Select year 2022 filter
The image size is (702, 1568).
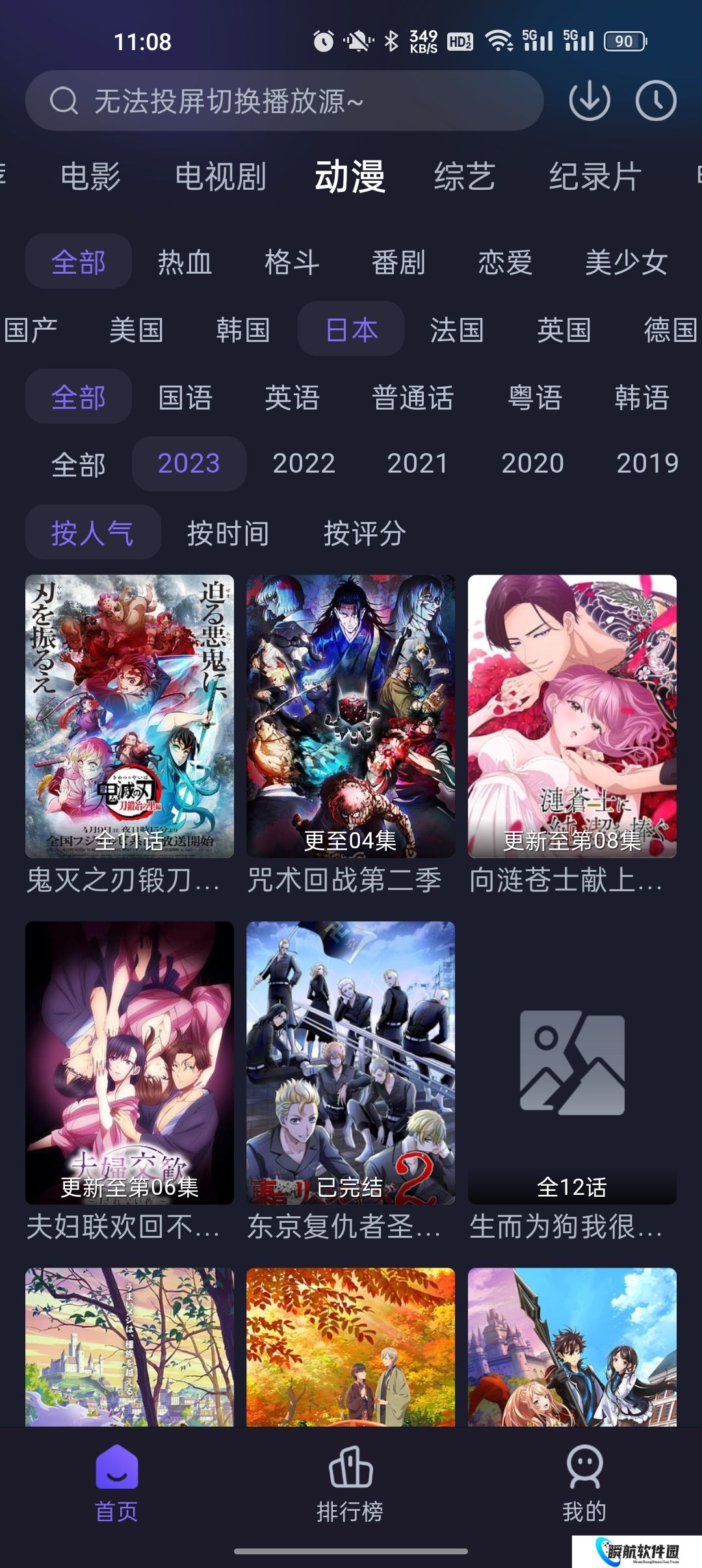[x=304, y=464]
